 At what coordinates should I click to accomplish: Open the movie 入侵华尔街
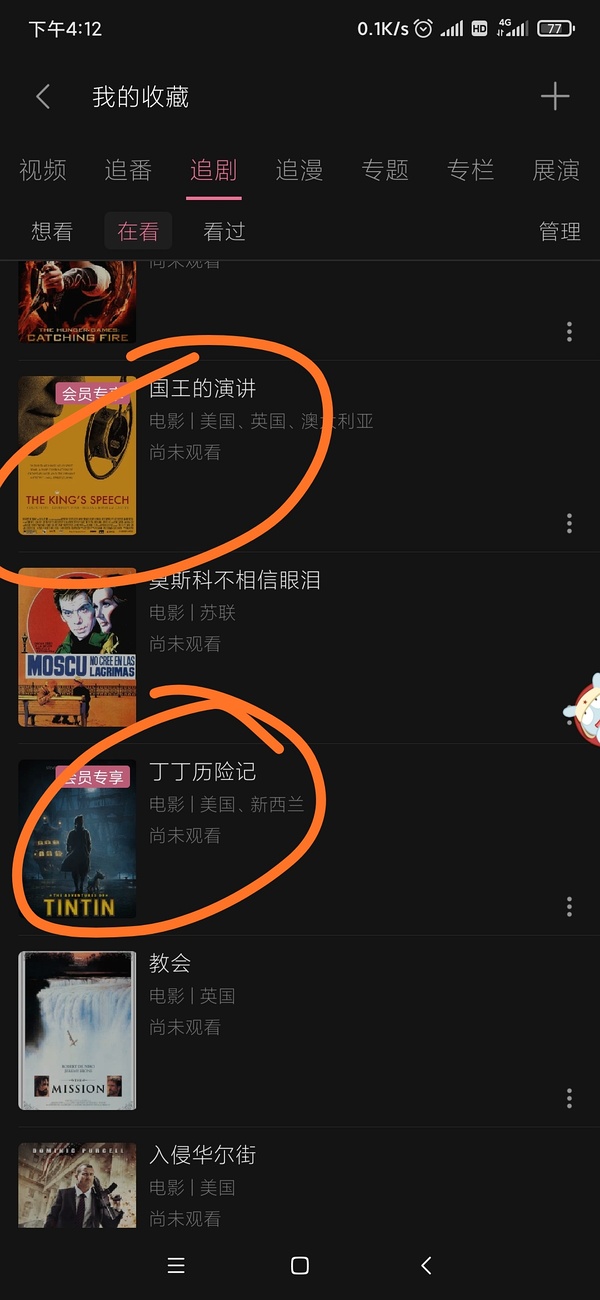click(x=203, y=1156)
